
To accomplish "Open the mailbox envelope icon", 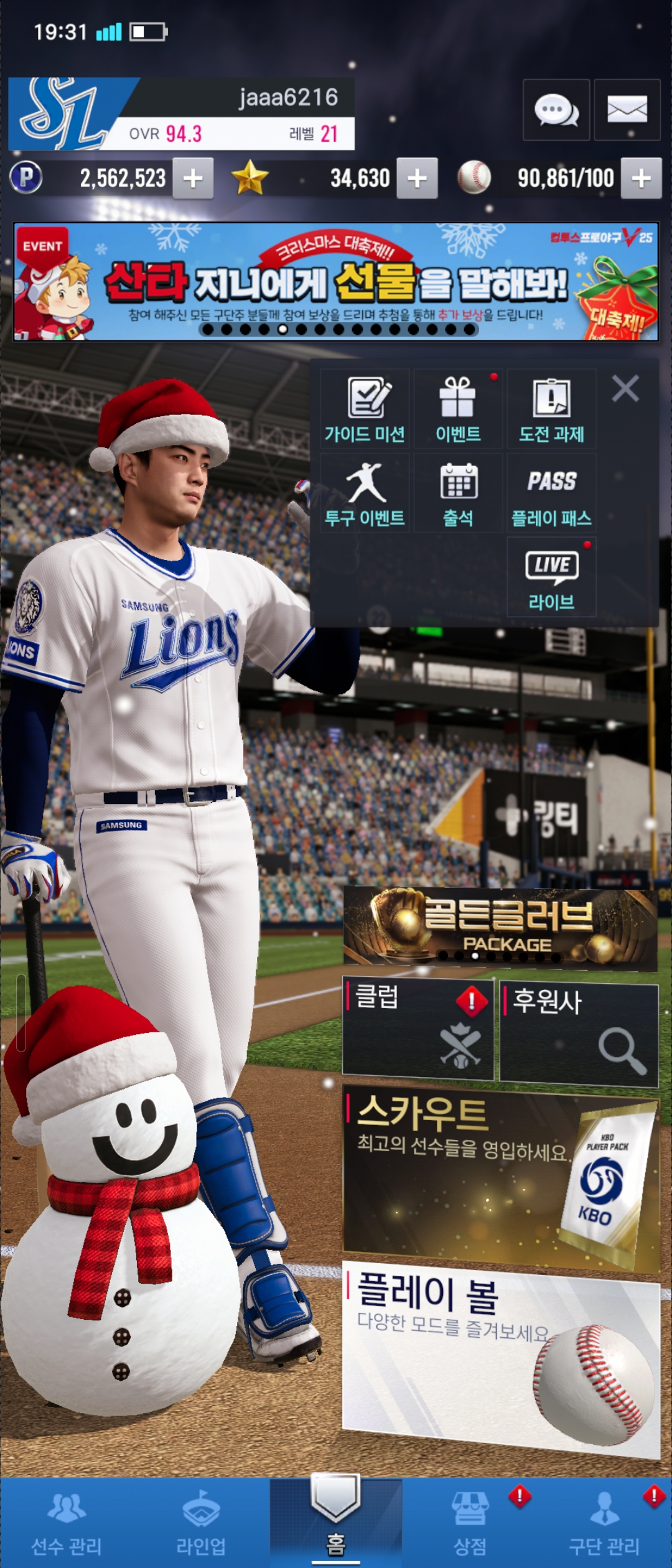I will (627, 110).
